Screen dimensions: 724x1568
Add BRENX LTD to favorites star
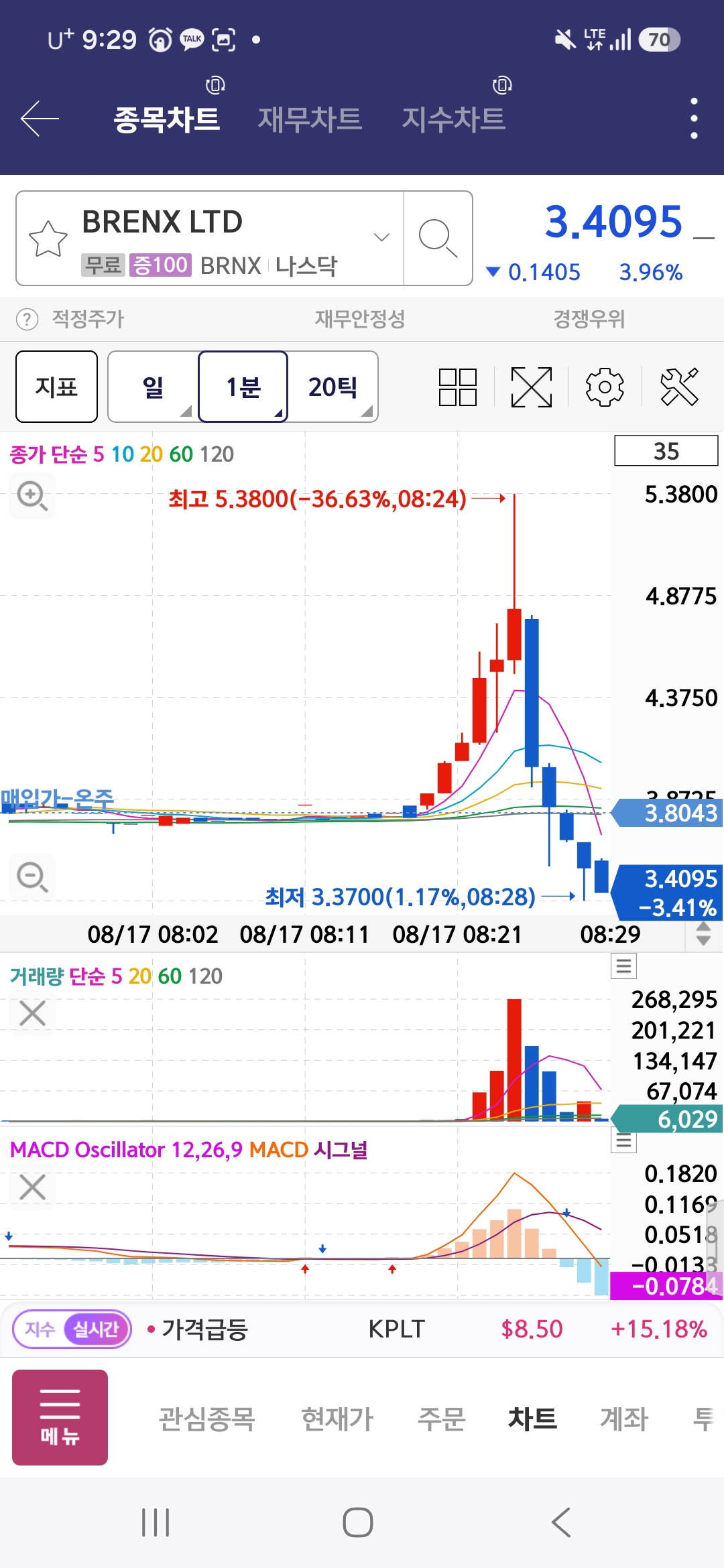click(x=48, y=239)
